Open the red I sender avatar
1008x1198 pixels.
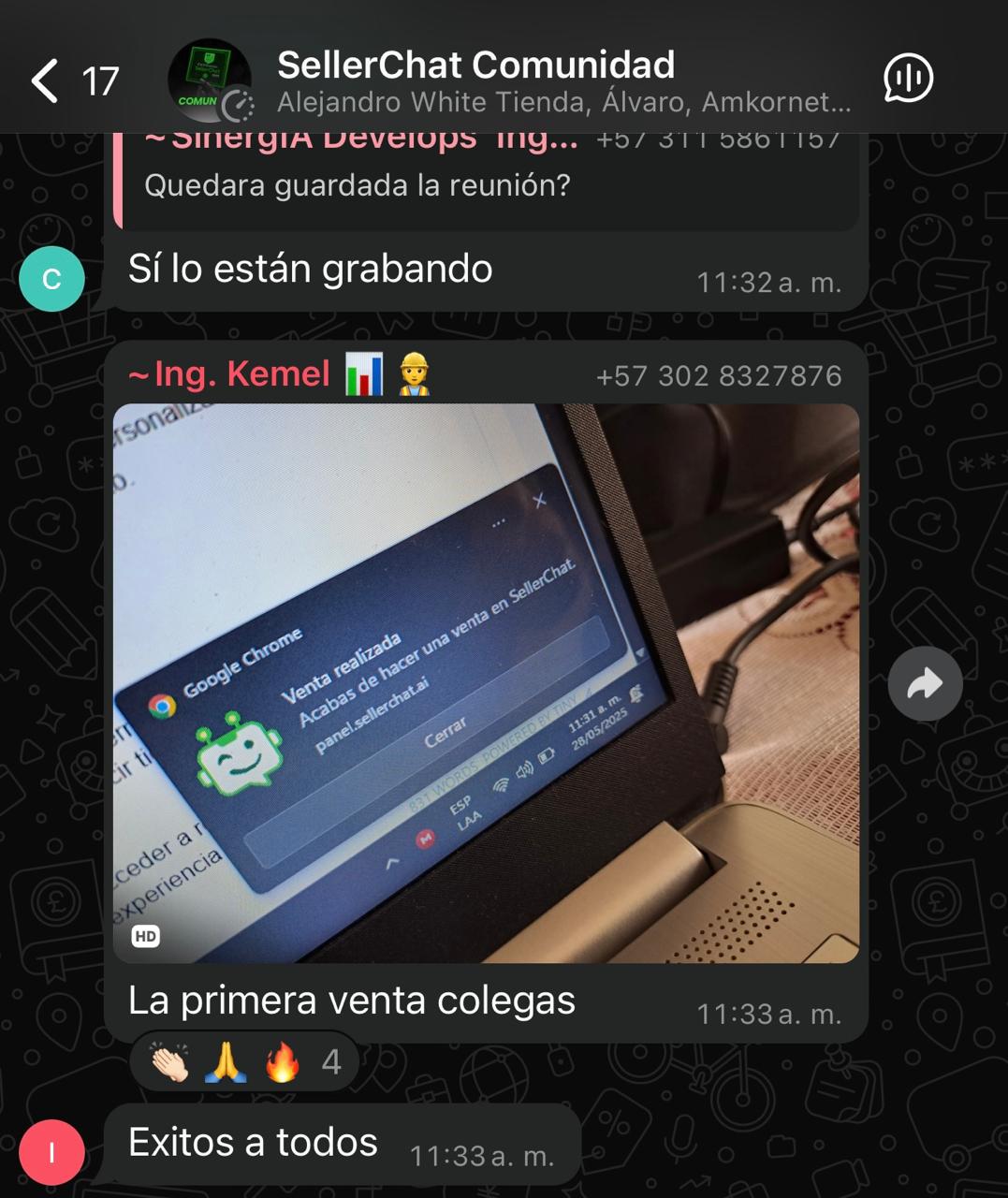(51, 1152)
